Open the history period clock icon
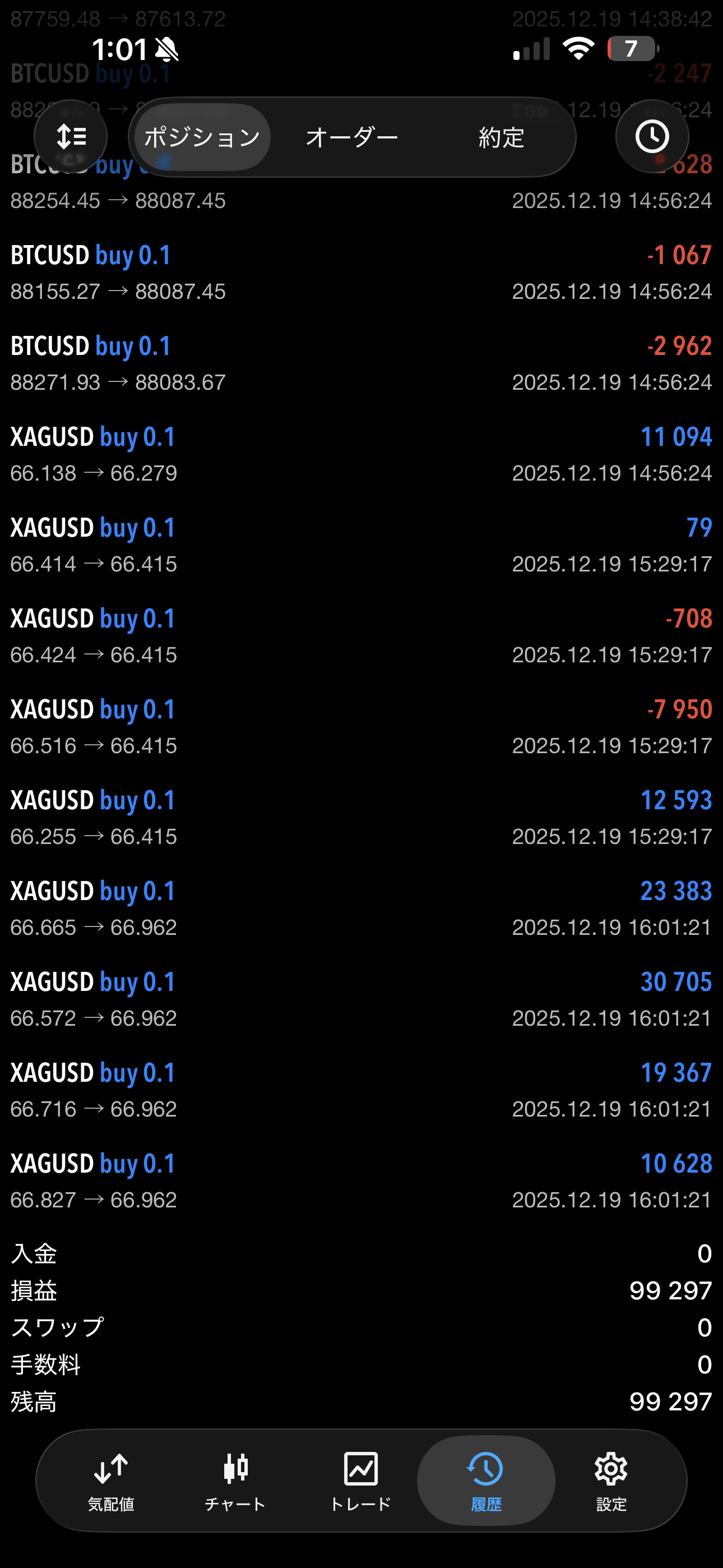723x1568 pixels. click(x=652, y=136)
